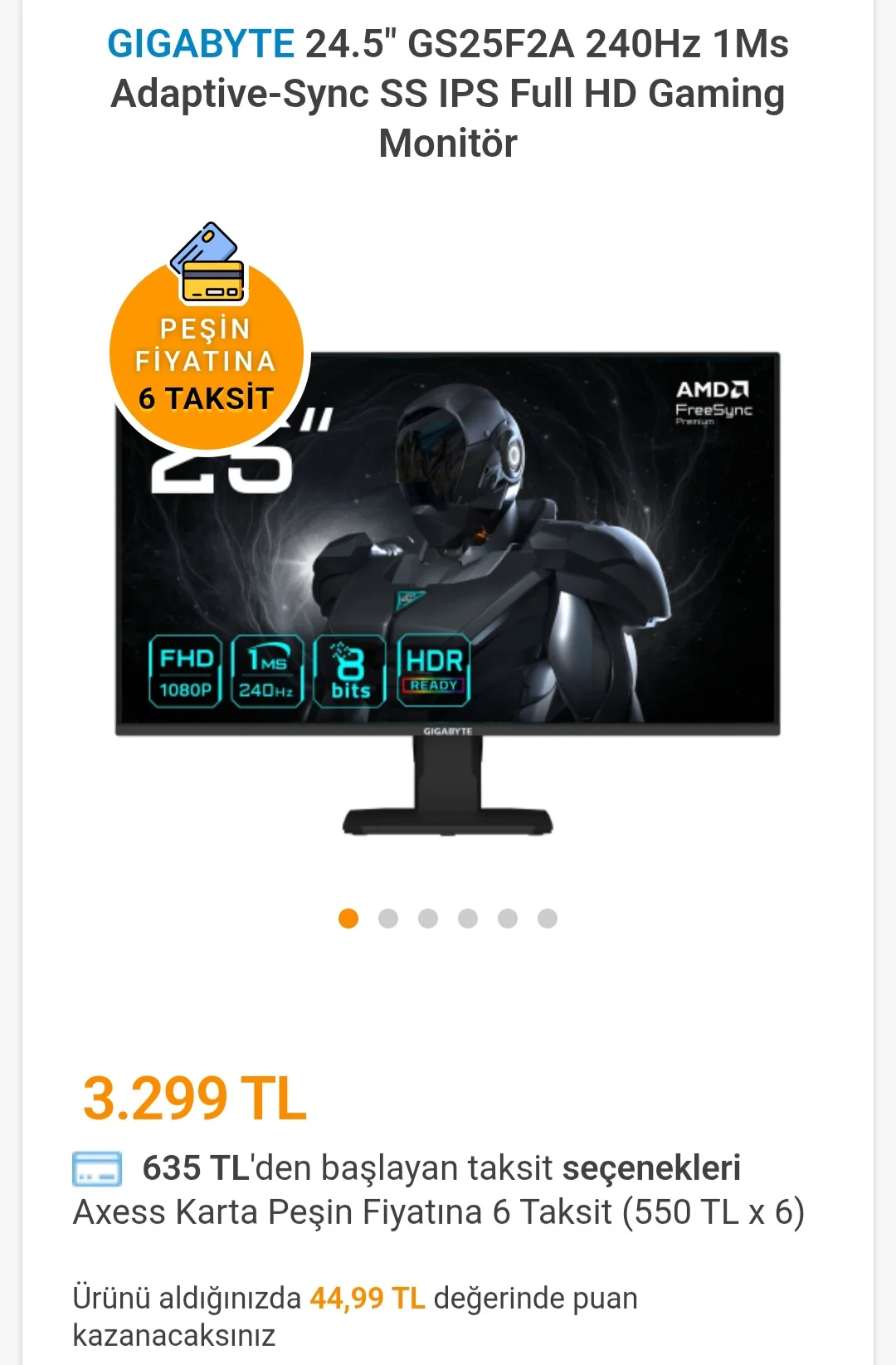Jump to the second image dot

tap(388, 919)
